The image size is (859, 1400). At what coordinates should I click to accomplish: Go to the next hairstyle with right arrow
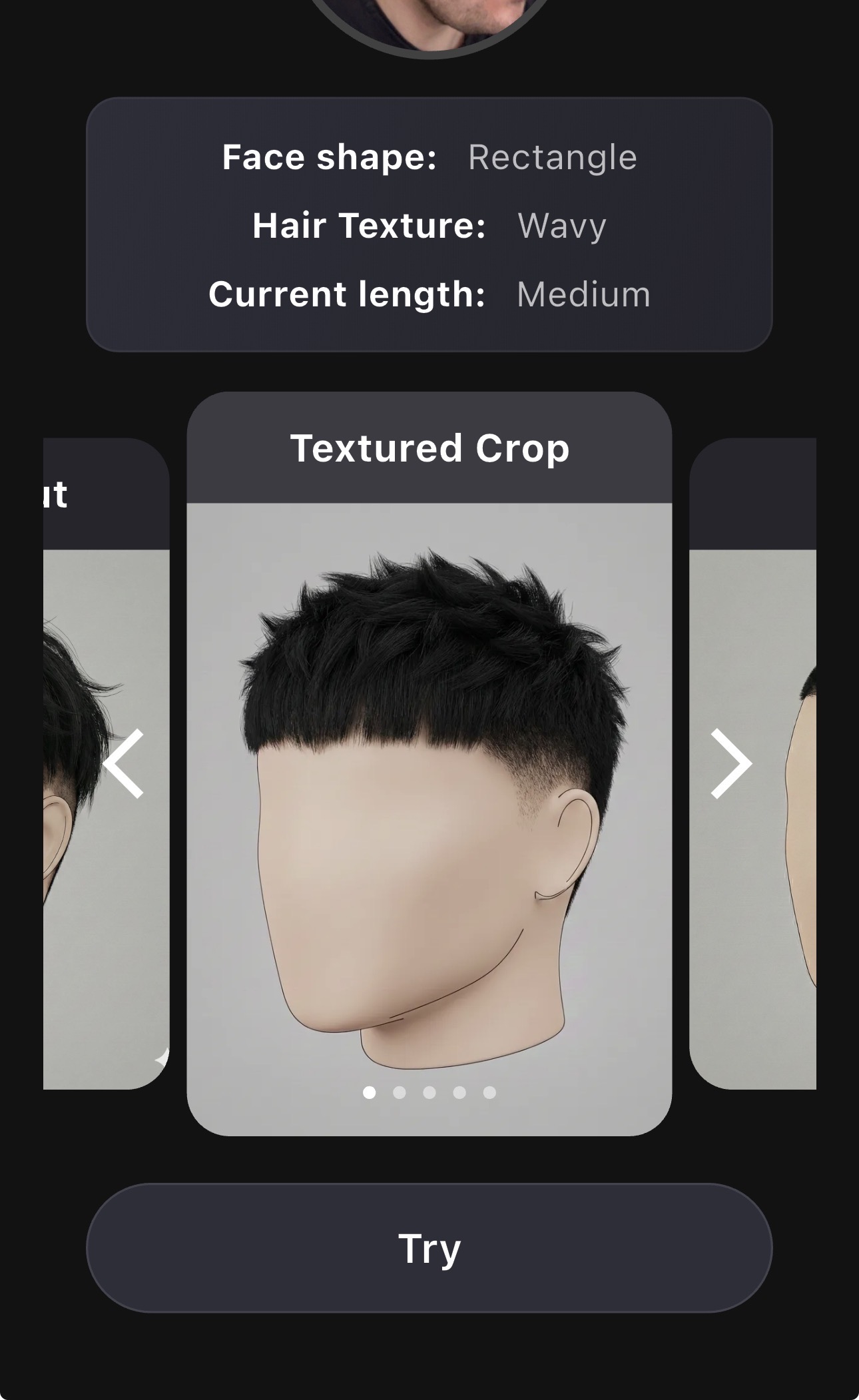coord(731,763)
